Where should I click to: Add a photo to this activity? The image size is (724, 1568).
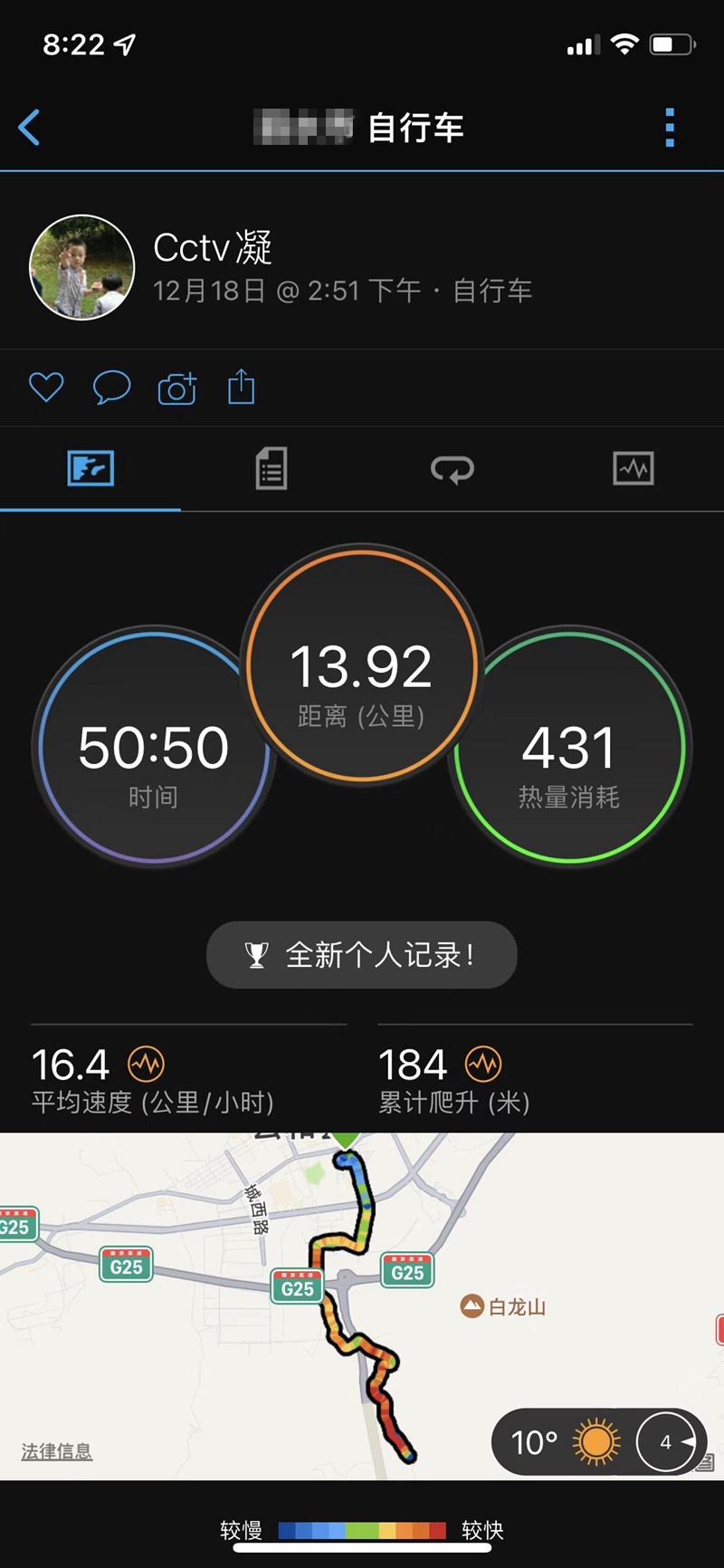tap(177, 387)
